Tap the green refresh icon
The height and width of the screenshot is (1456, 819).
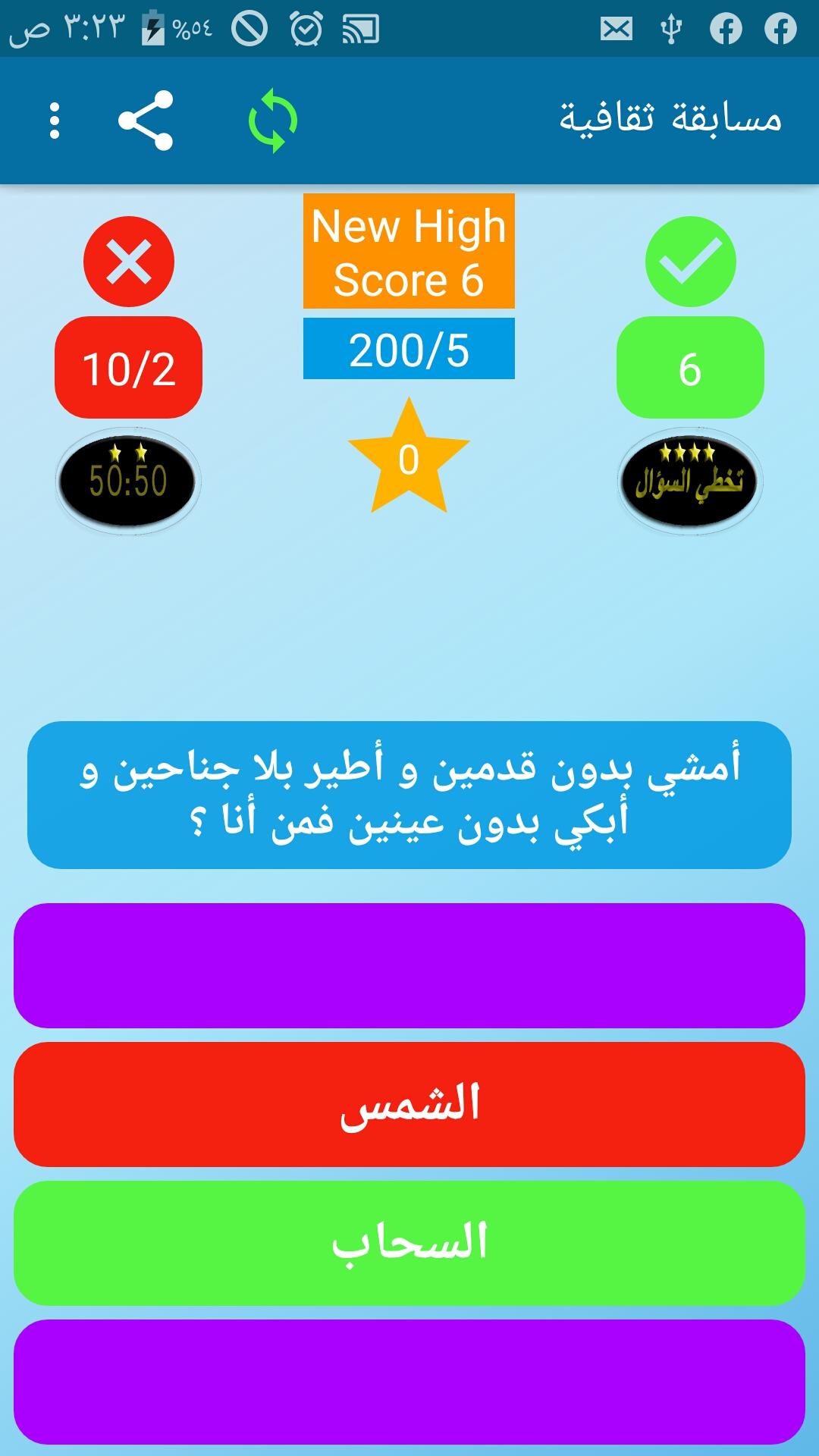(x=273, y=121)
